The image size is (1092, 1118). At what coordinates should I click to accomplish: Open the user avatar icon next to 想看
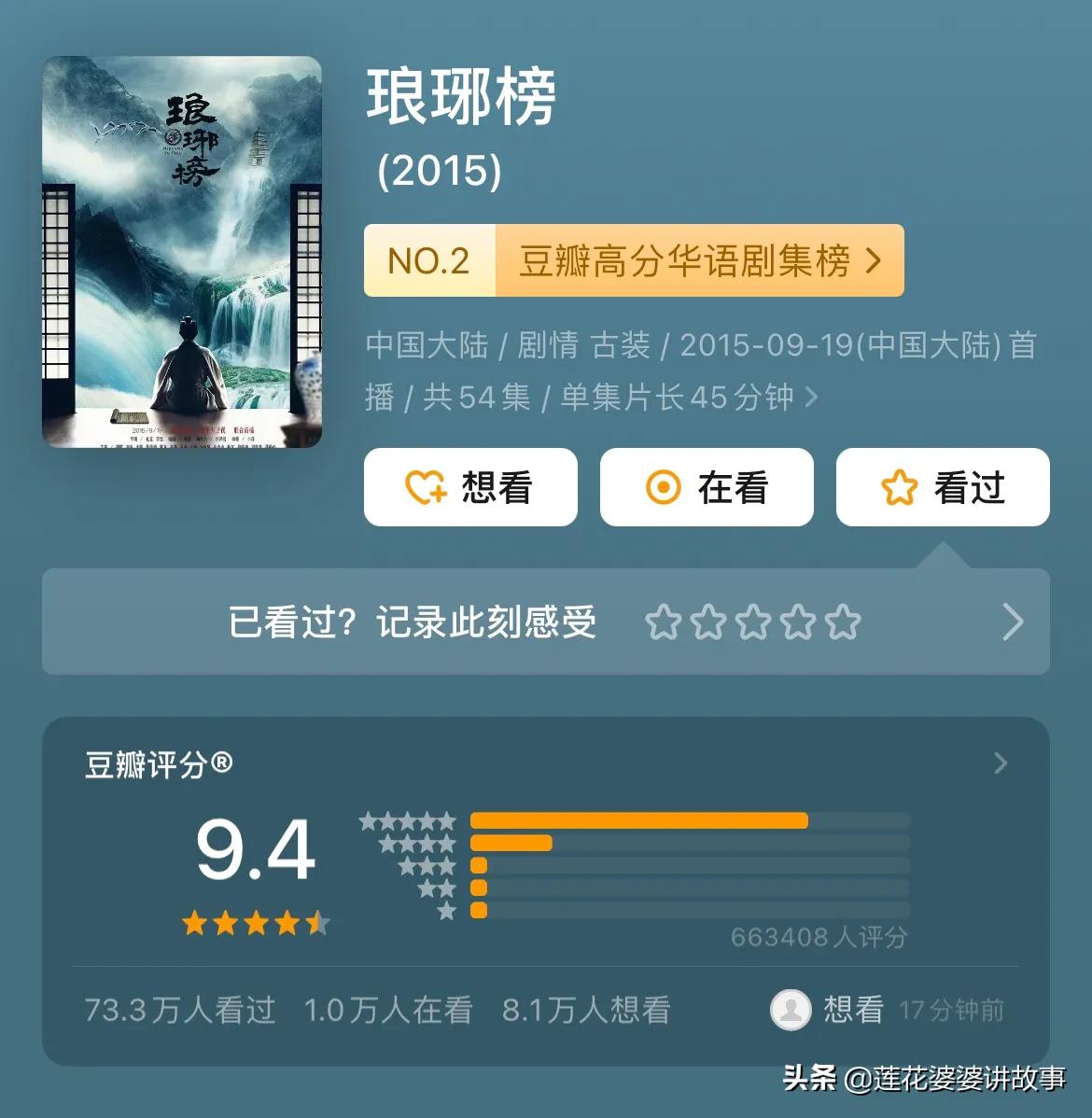click(x=790, y=1010)
